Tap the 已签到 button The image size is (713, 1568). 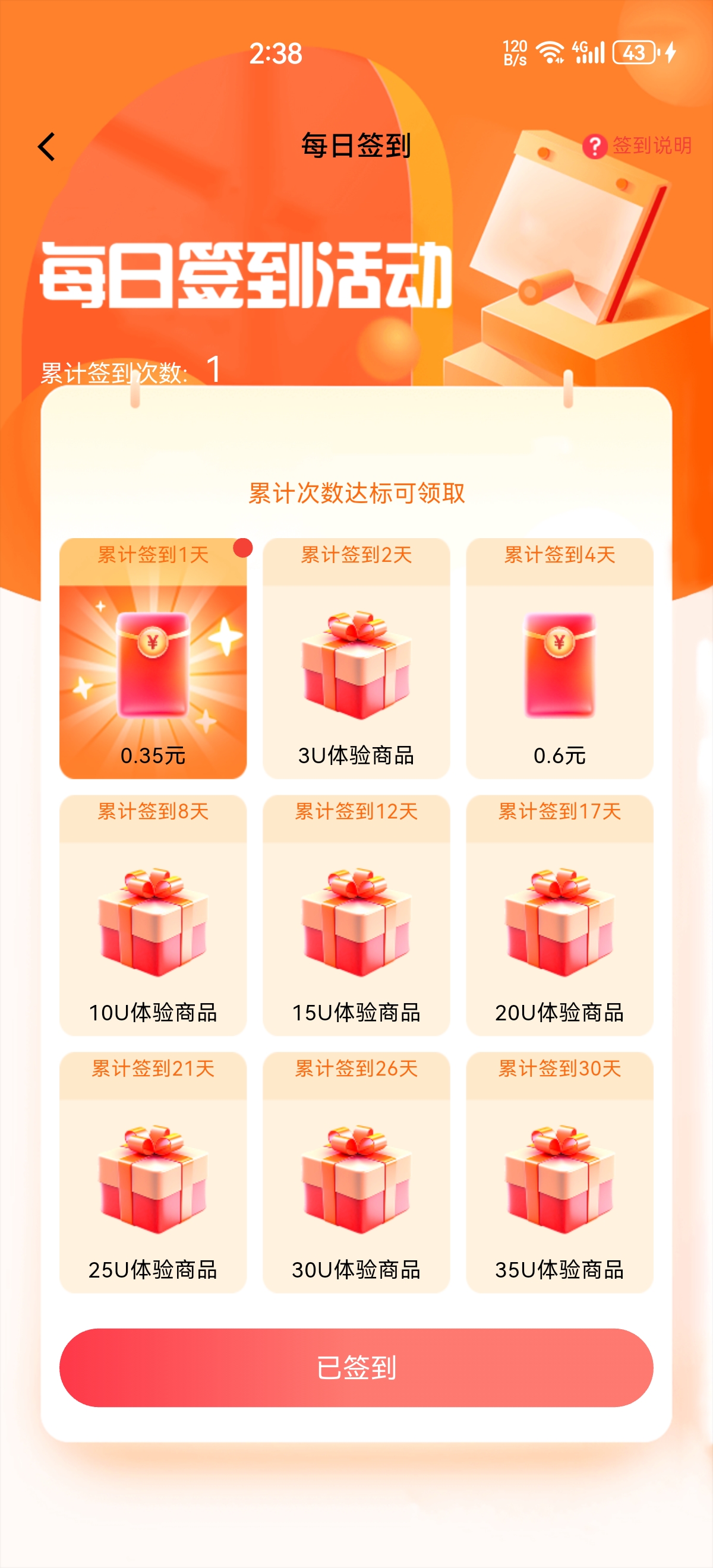point(356,1367)
